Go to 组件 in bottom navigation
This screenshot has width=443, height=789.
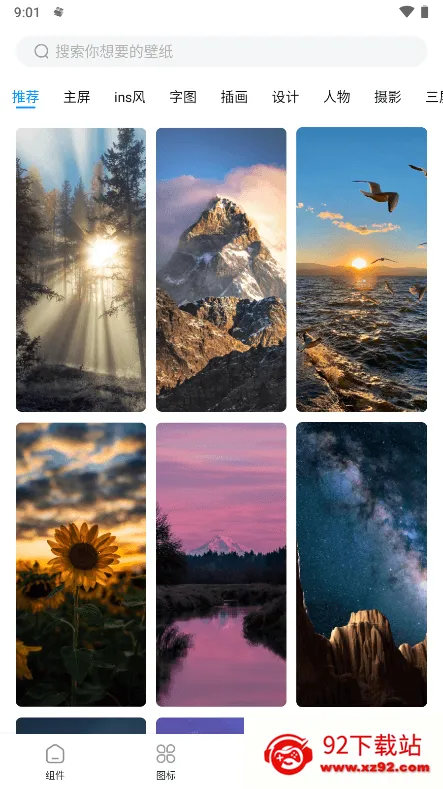pos(55,762)
